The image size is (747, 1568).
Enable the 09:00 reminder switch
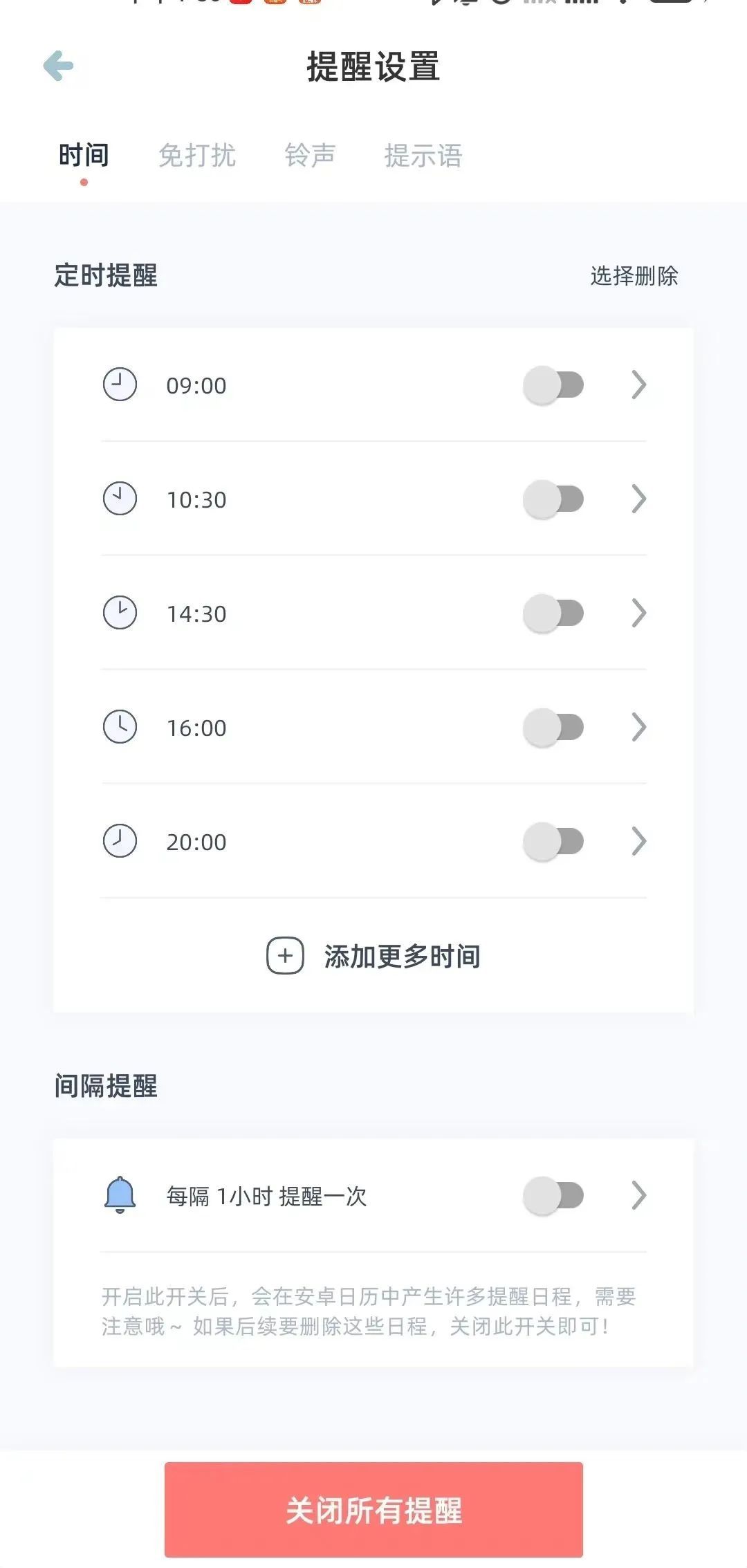click(x=553, y=385)
